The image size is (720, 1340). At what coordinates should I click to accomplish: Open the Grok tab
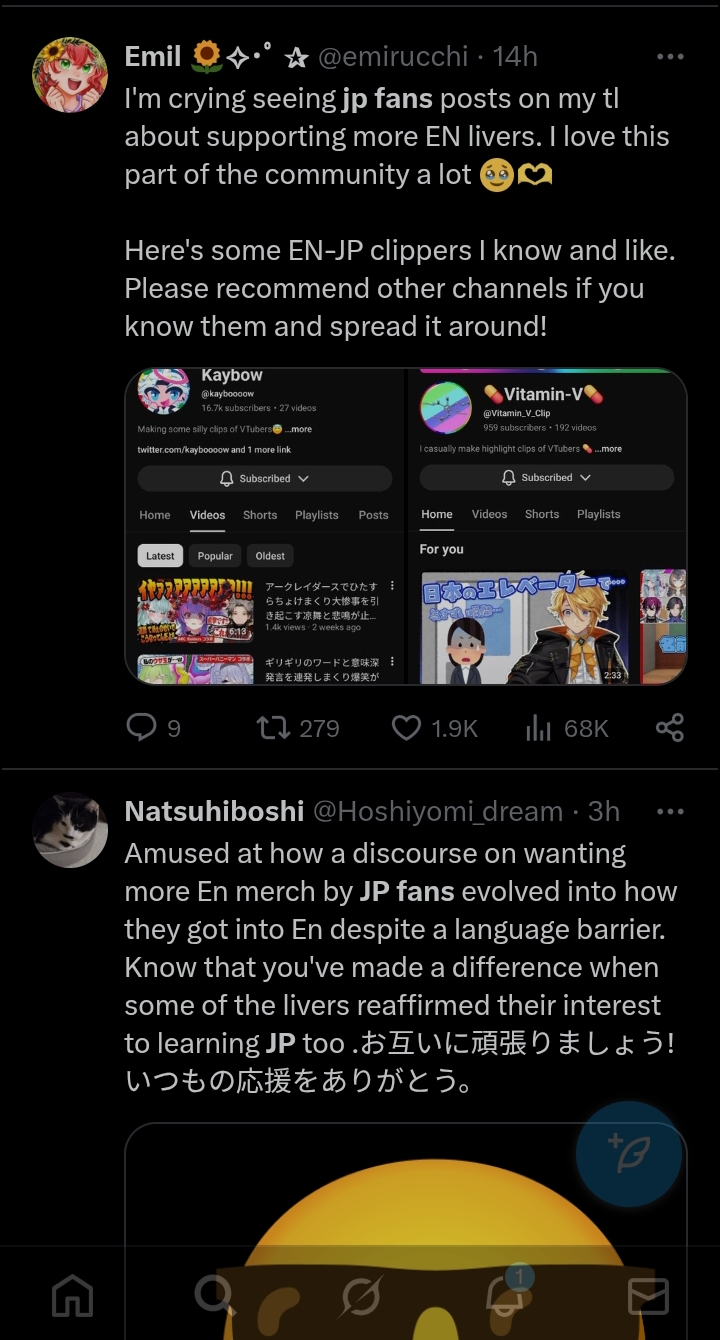click(x=360, y=1296)
